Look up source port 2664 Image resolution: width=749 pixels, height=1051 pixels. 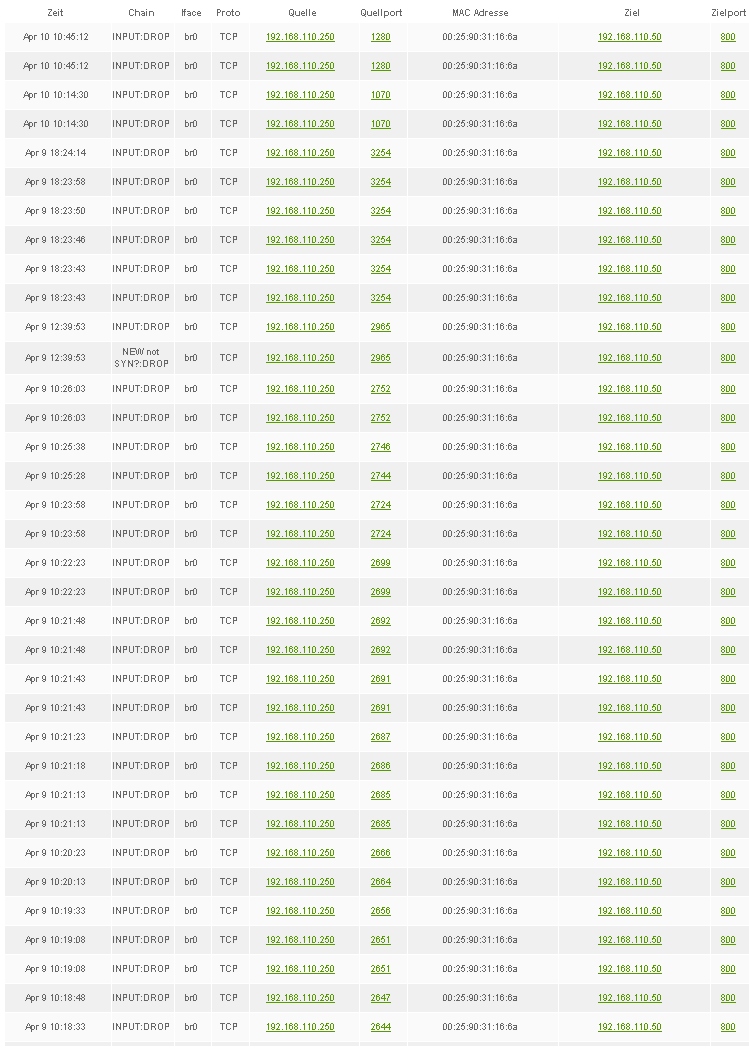tap(380, 882)
